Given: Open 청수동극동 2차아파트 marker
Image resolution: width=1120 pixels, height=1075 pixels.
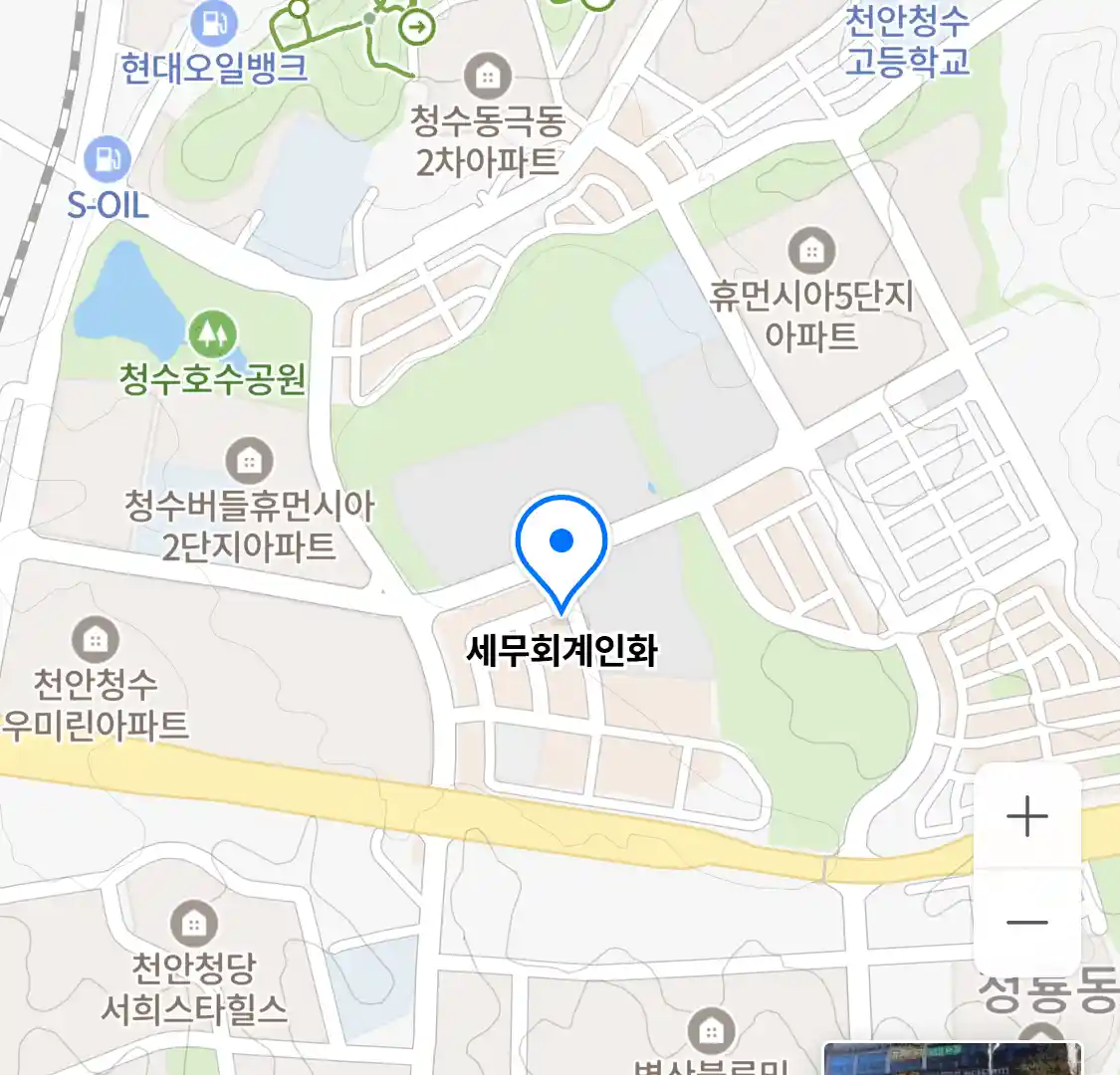Looking at the screenshot, I should tap(487, 76).
